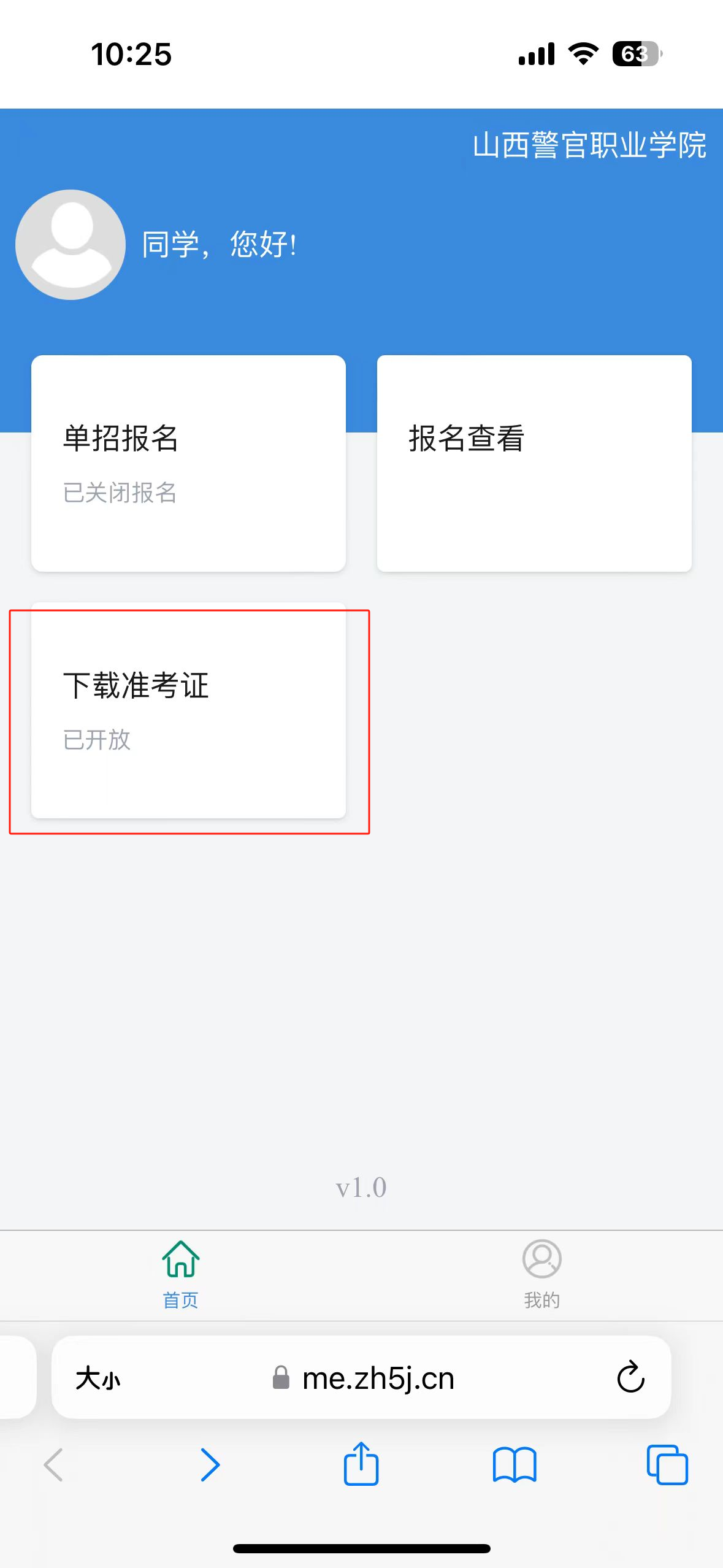Tap the profile avatar picture
Viewport: 723px width, 1568px height.
coord(71,244)
